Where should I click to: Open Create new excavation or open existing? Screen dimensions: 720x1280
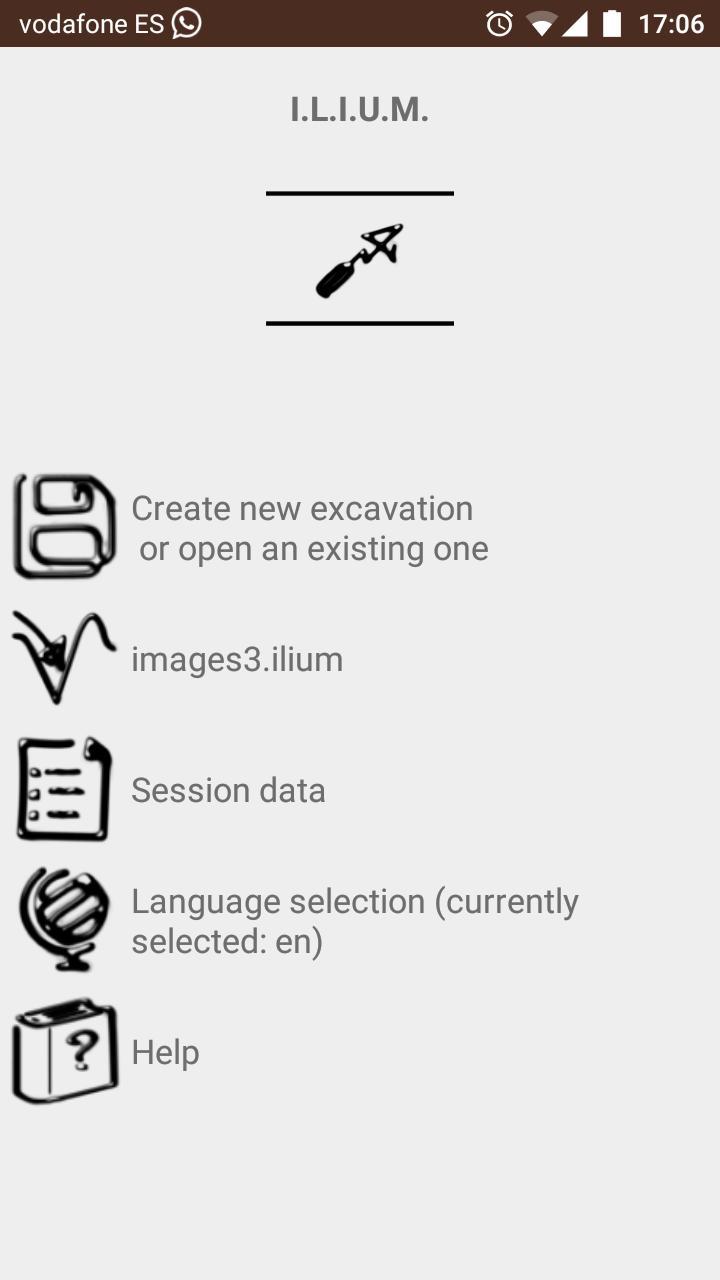click(x=360, y=528)
